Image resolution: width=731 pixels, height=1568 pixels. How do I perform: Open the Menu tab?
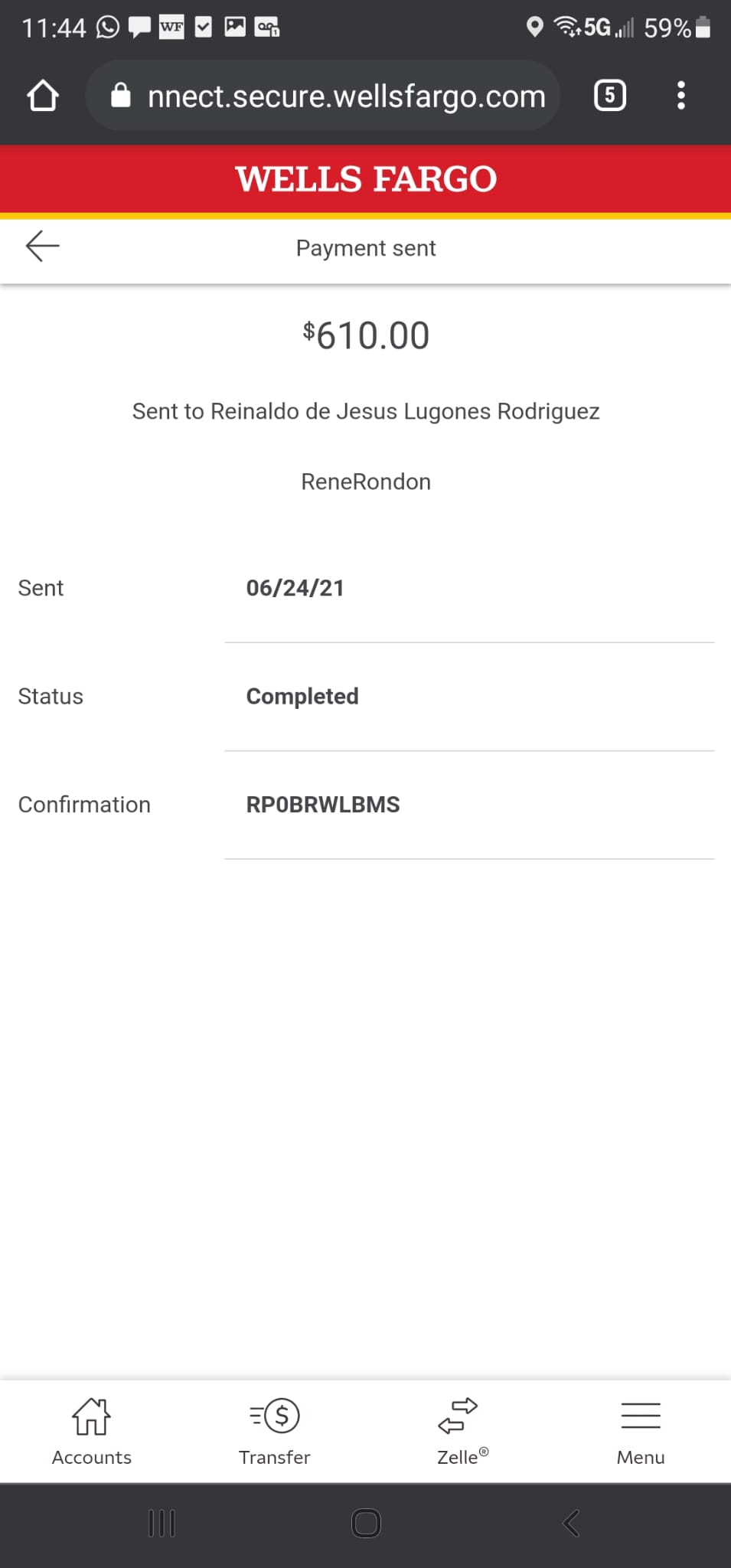[x=641, y=1430]
